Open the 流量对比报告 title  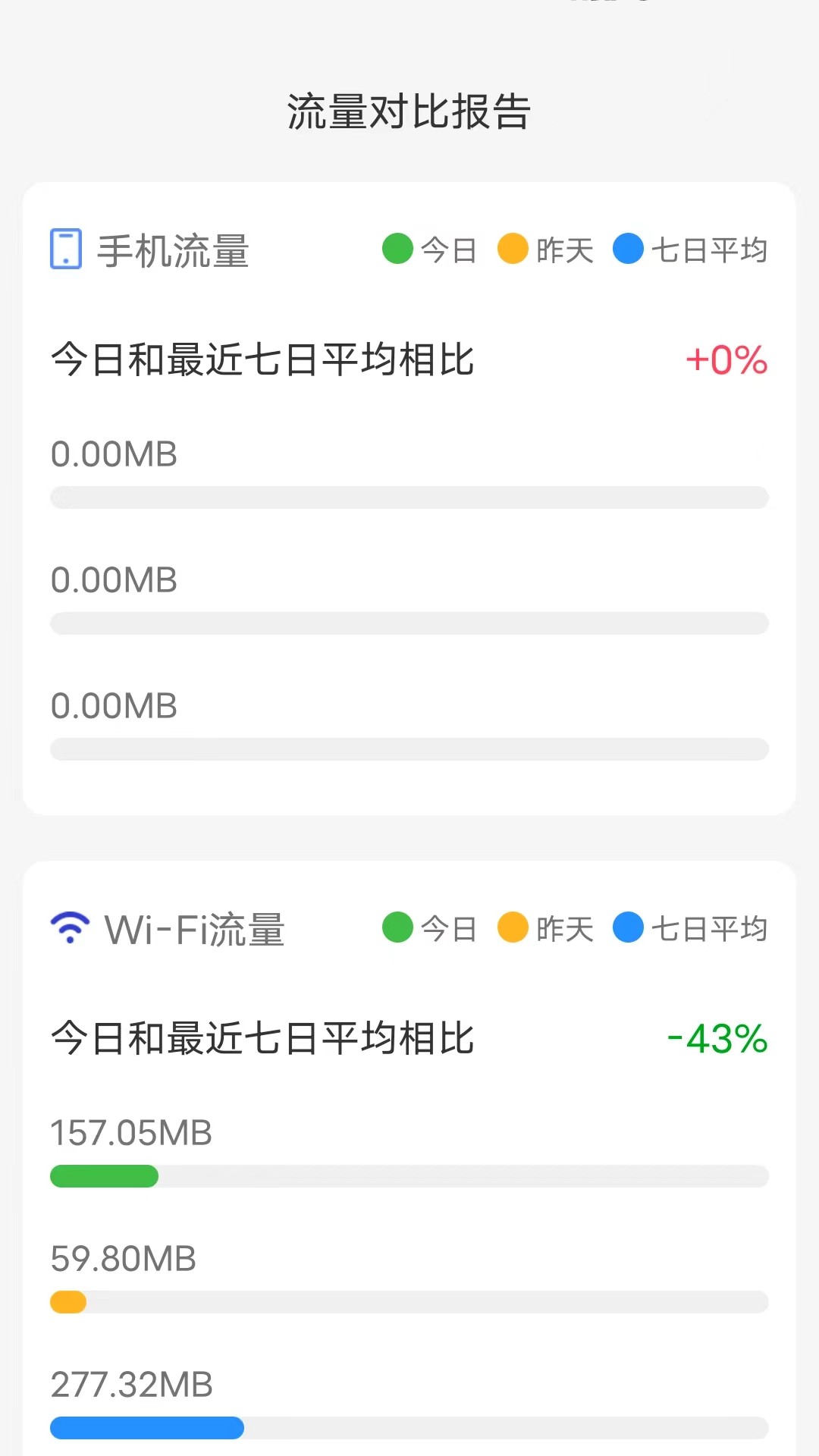tap(409, 108)
